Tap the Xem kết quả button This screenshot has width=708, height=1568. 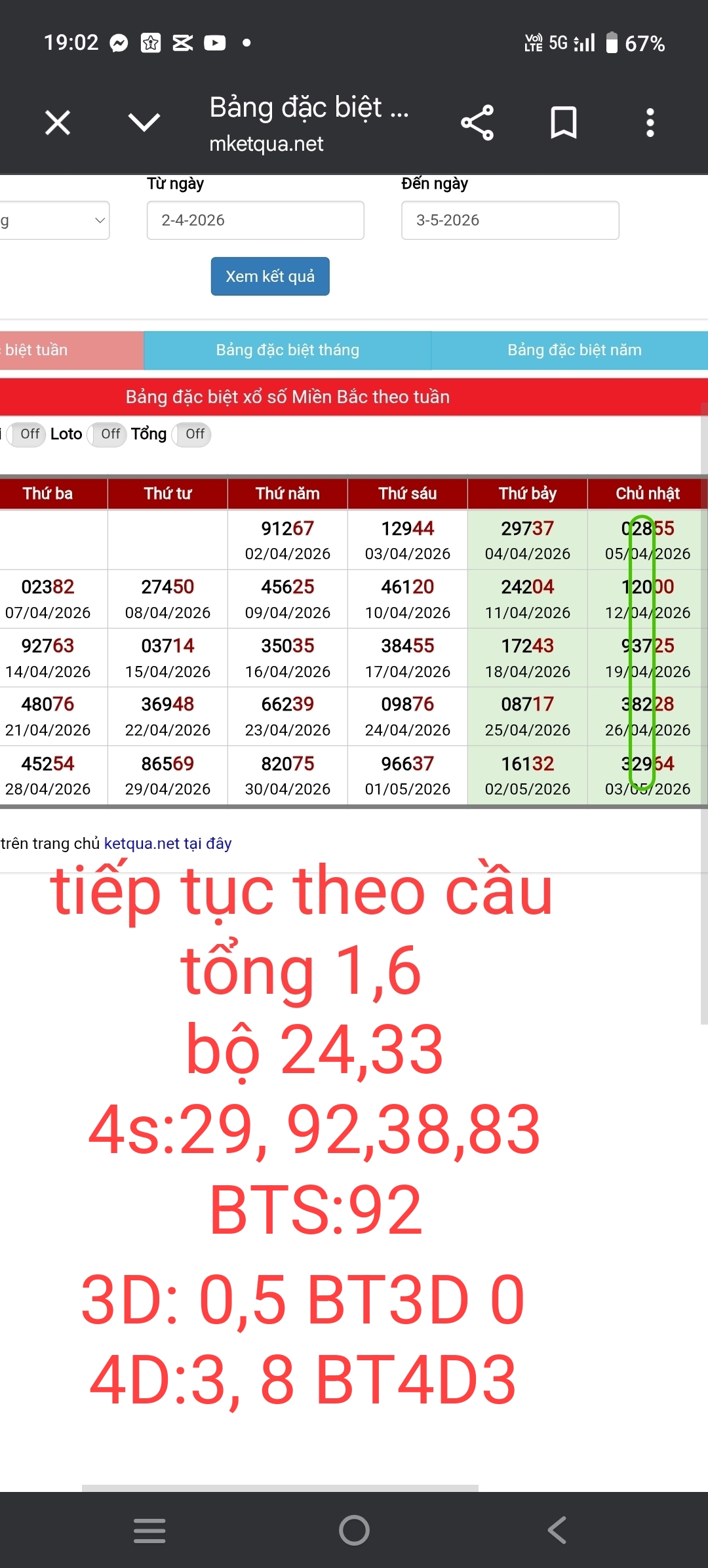point(270,276)
